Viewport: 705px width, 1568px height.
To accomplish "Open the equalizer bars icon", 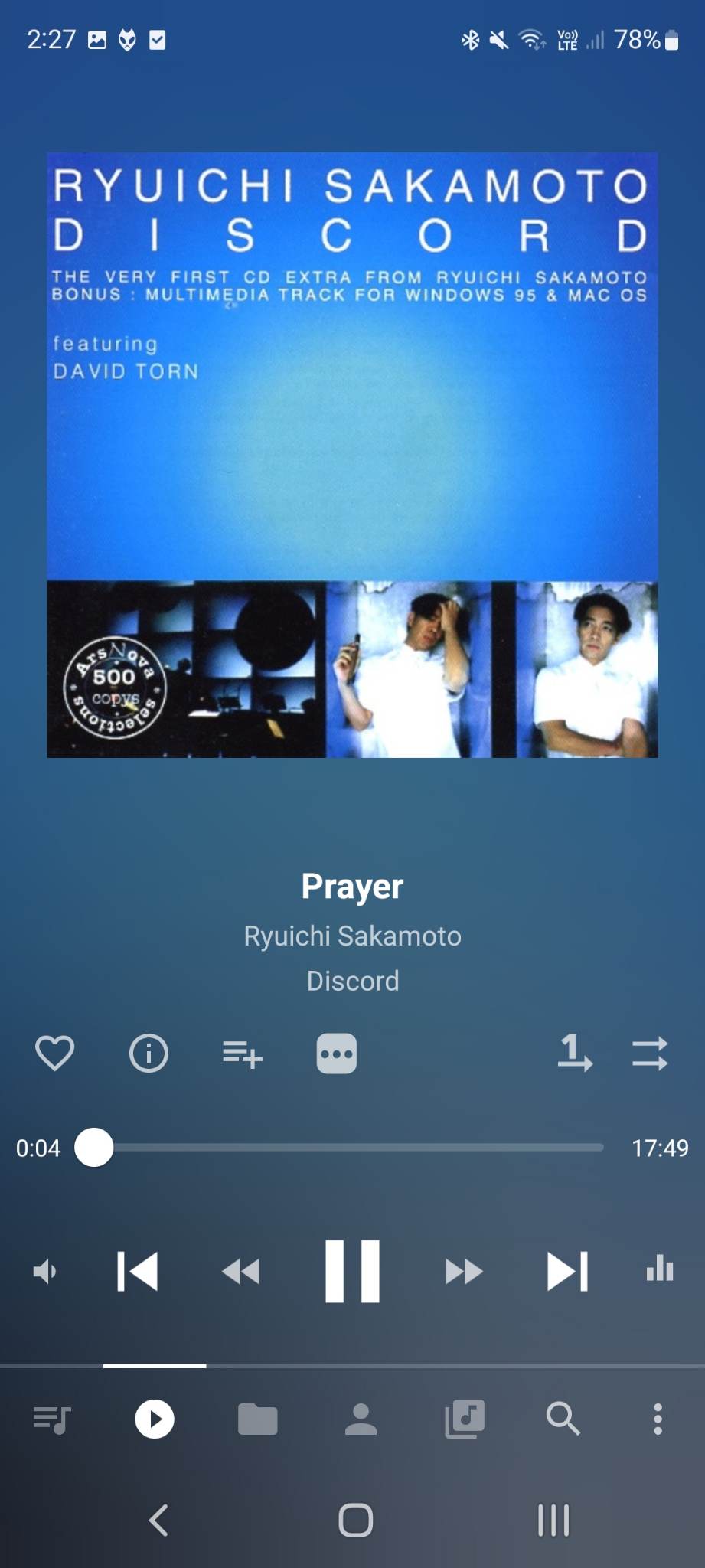I will [660, 1270].
